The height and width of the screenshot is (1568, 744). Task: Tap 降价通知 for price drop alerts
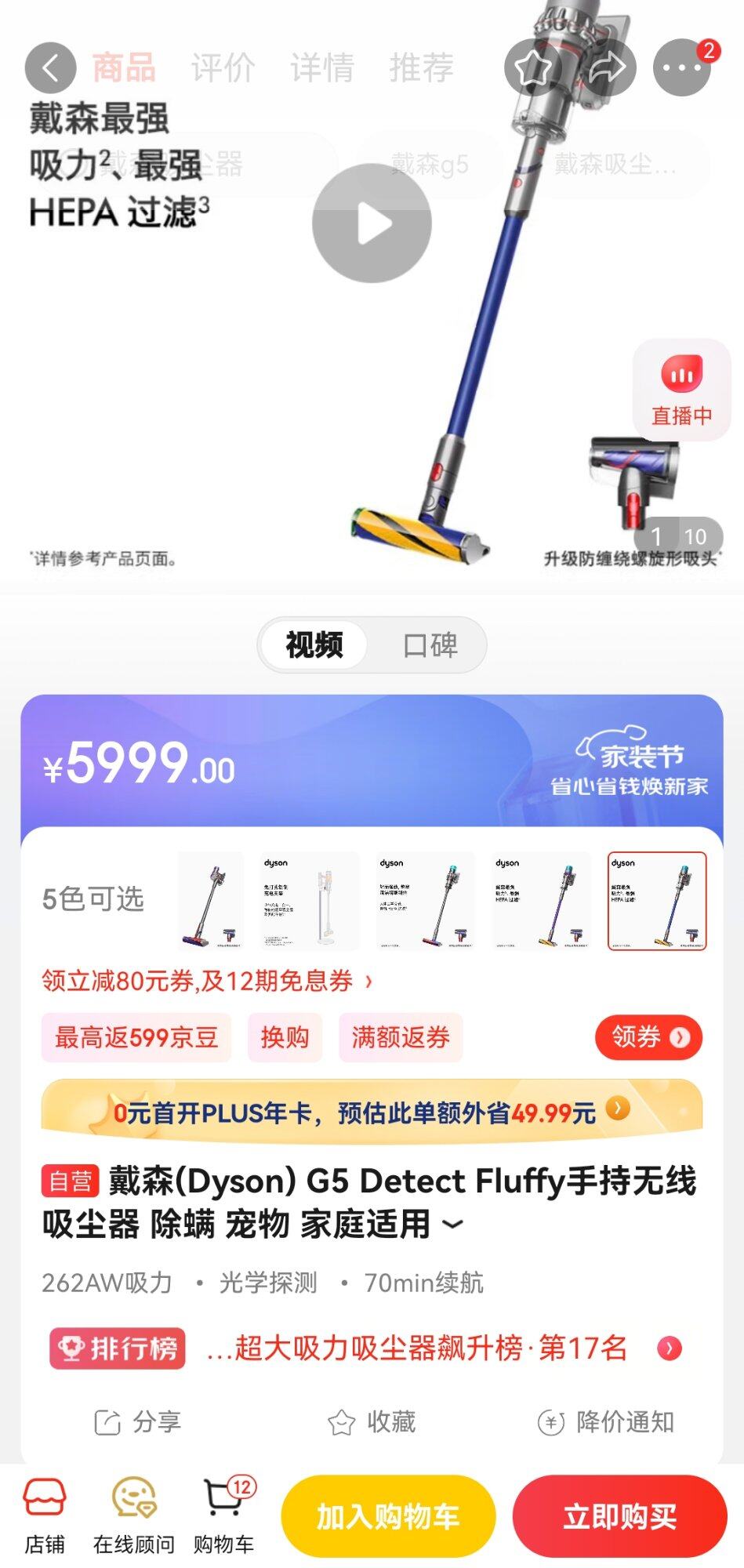pyautogui.click(x=606, y=1422)
